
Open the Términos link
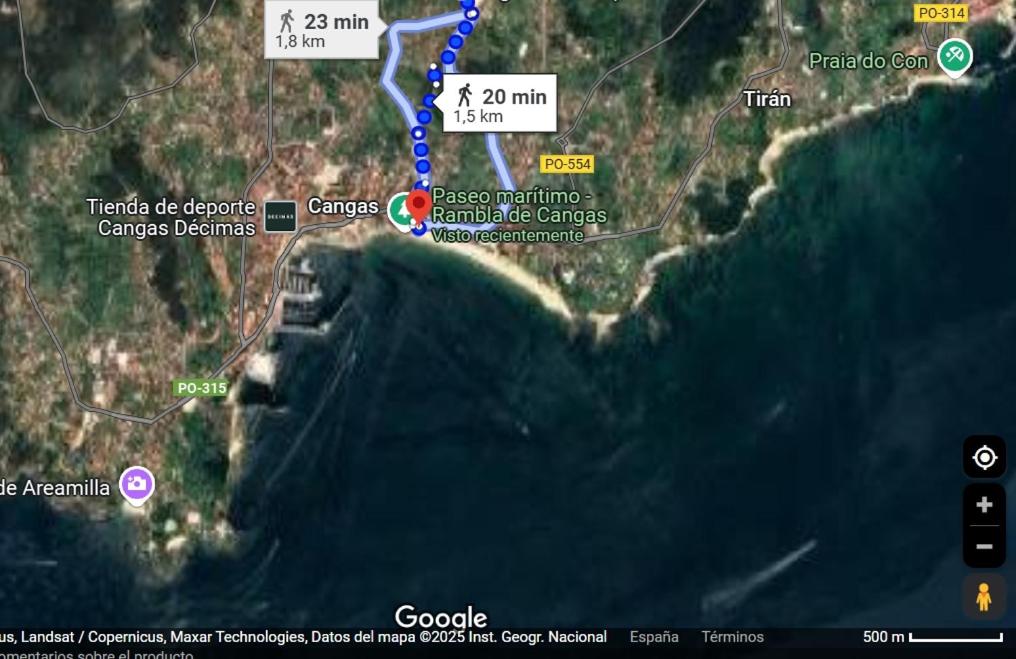click(x=732, y=637)
